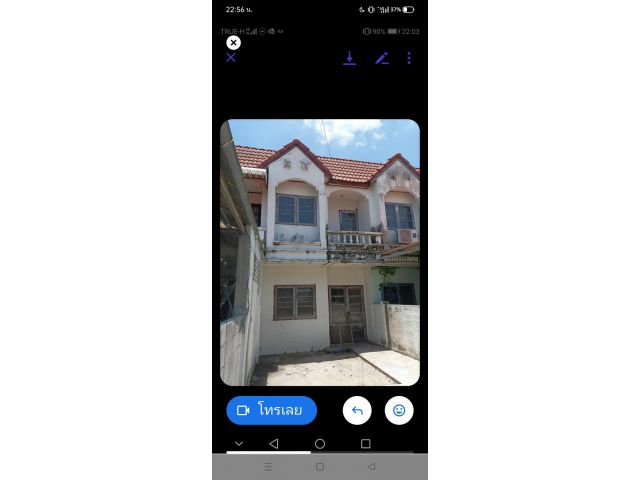Viewport: 640px width, 480px height.
Task: Go back with the system back button
Action: (273, 443)
